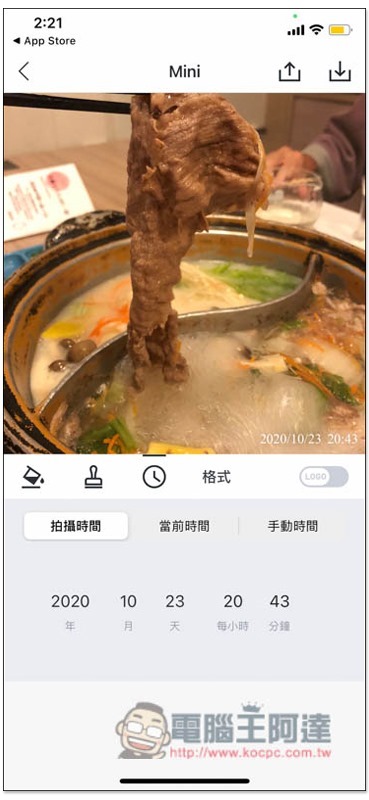Switch to the 手動時間 tab
This screenshot has height=800, width=369.
[x=292, y=526]
